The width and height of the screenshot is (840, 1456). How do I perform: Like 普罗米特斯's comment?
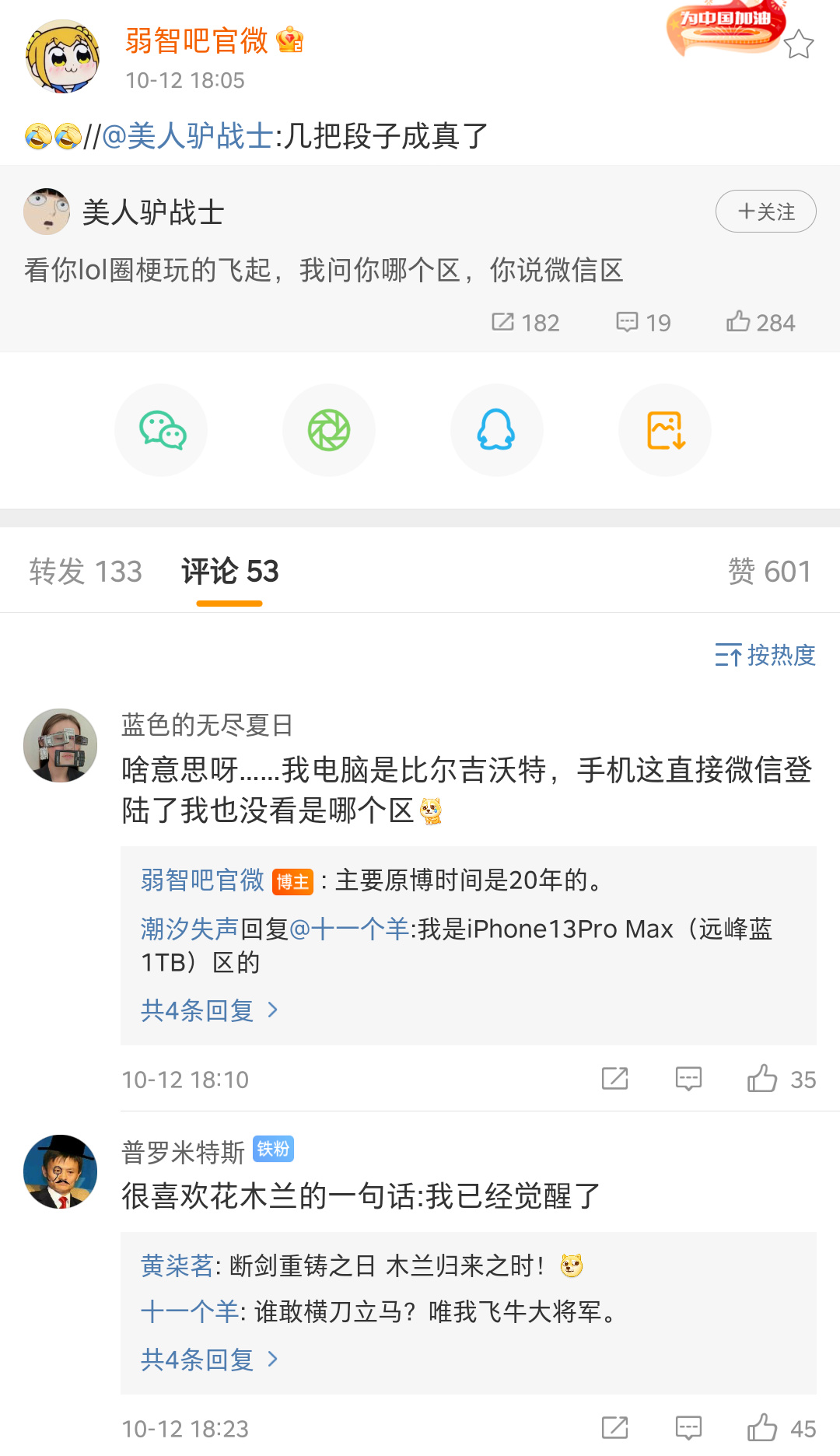[763, 1428]
